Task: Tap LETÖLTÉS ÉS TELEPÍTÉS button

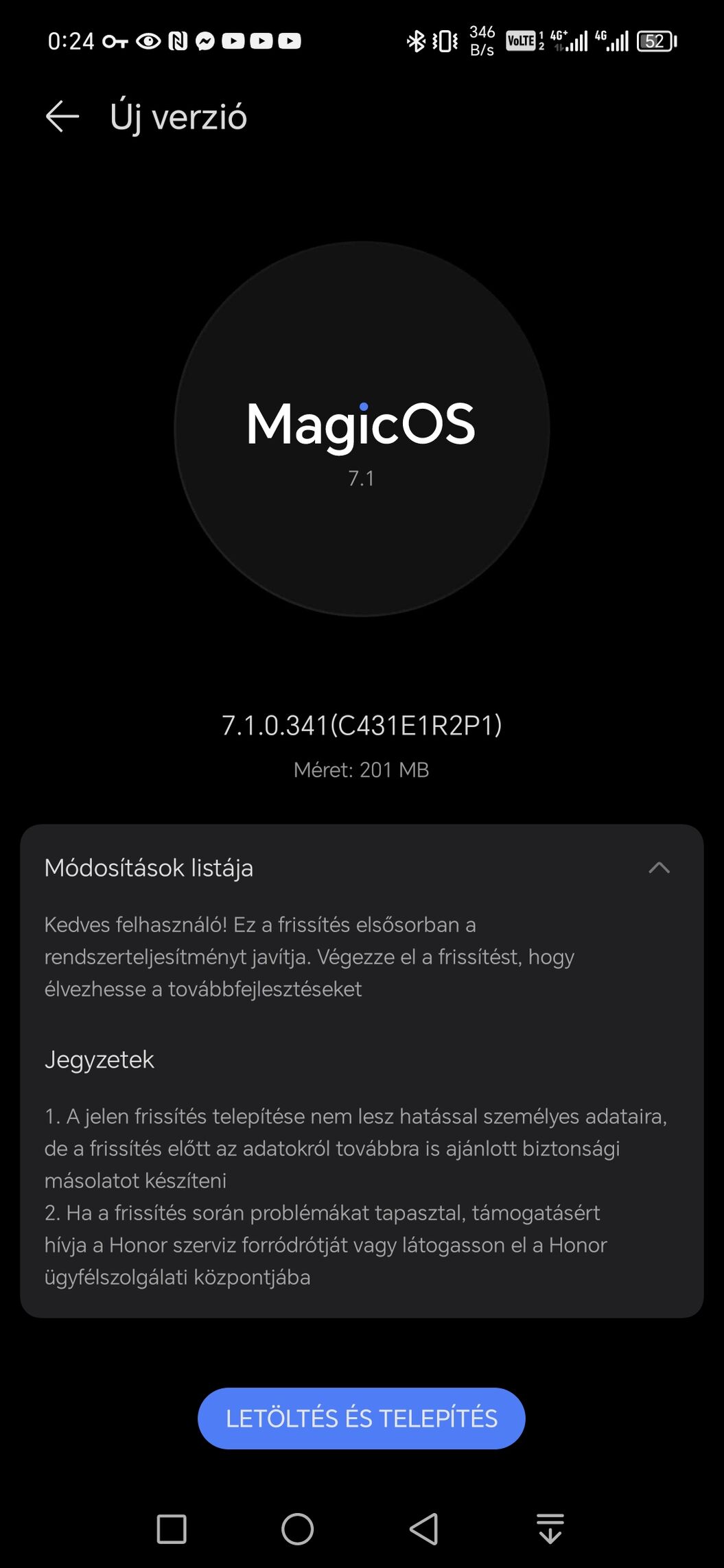Action: 362,1418
